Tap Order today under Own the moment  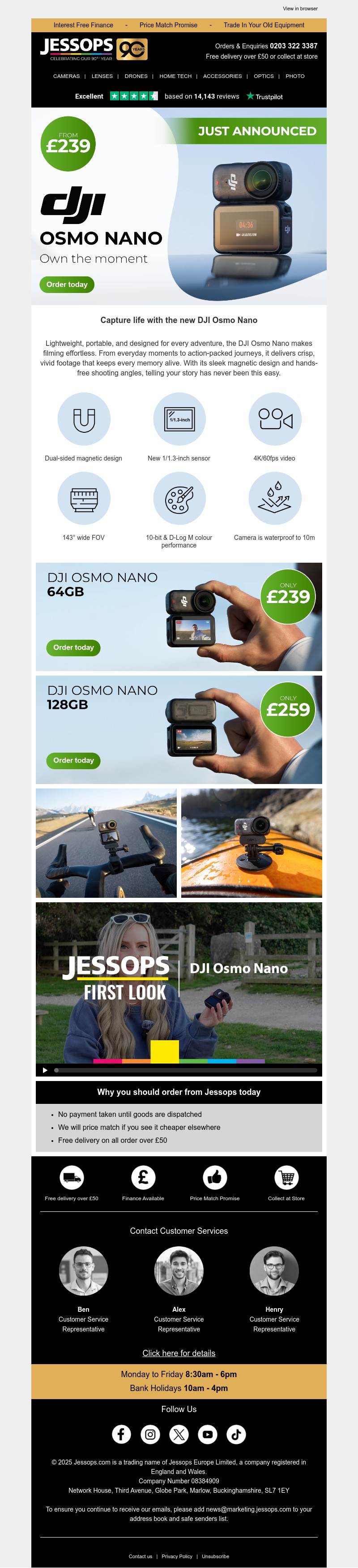pyautogui.click(x=67, y=284)
